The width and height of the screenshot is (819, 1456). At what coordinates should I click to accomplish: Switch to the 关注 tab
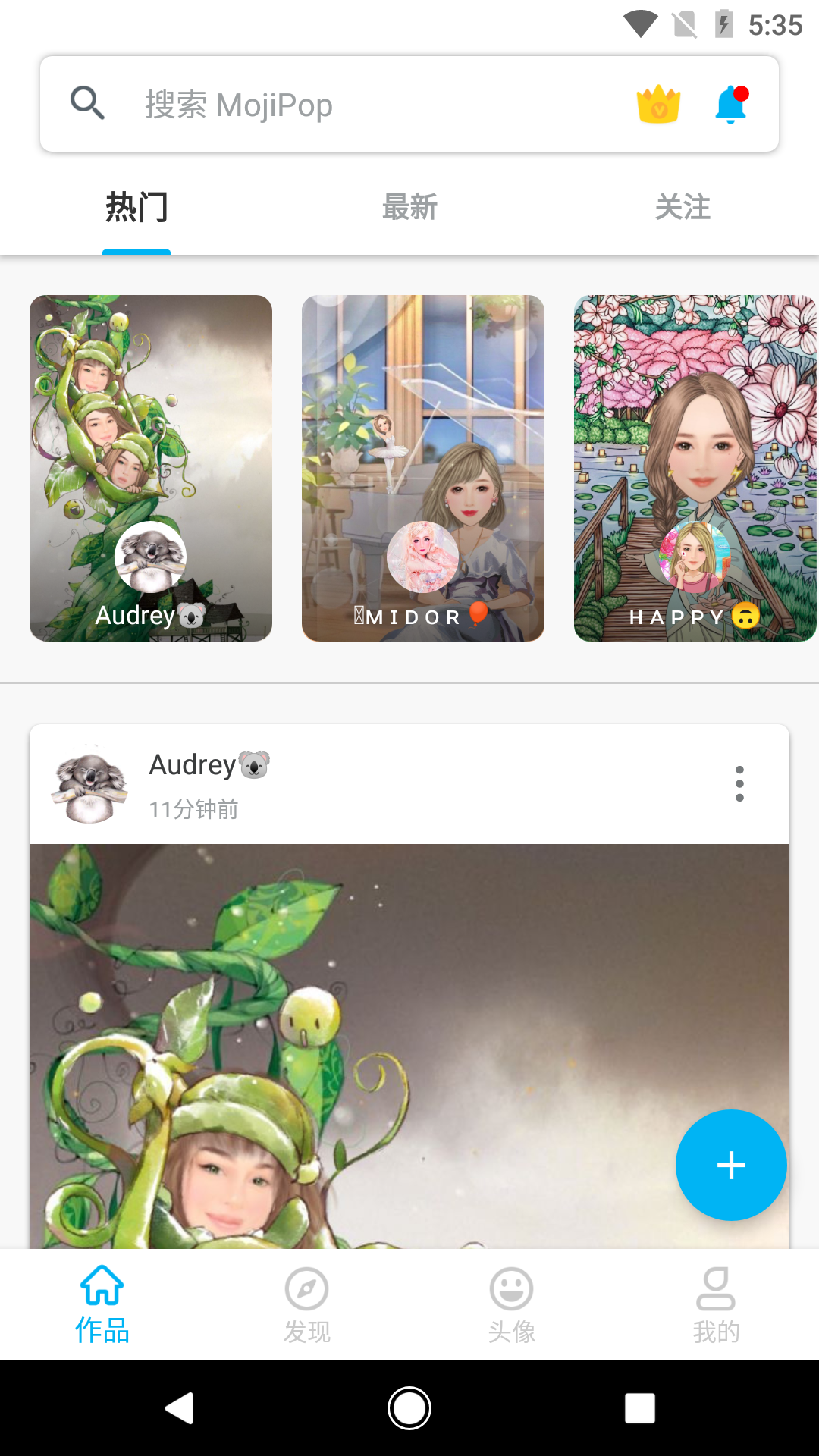click(x=682, y=208)
